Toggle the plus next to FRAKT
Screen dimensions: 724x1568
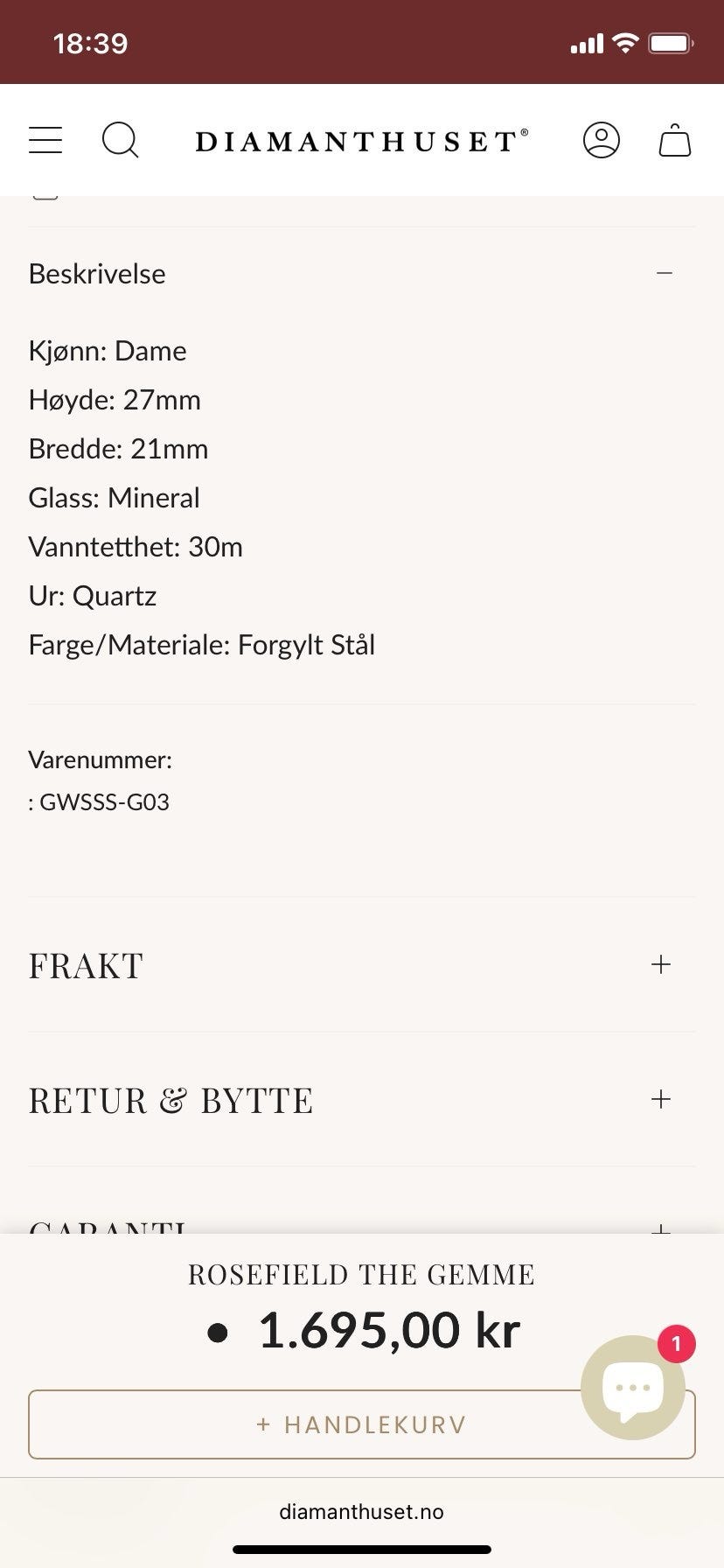click(662, 965)
